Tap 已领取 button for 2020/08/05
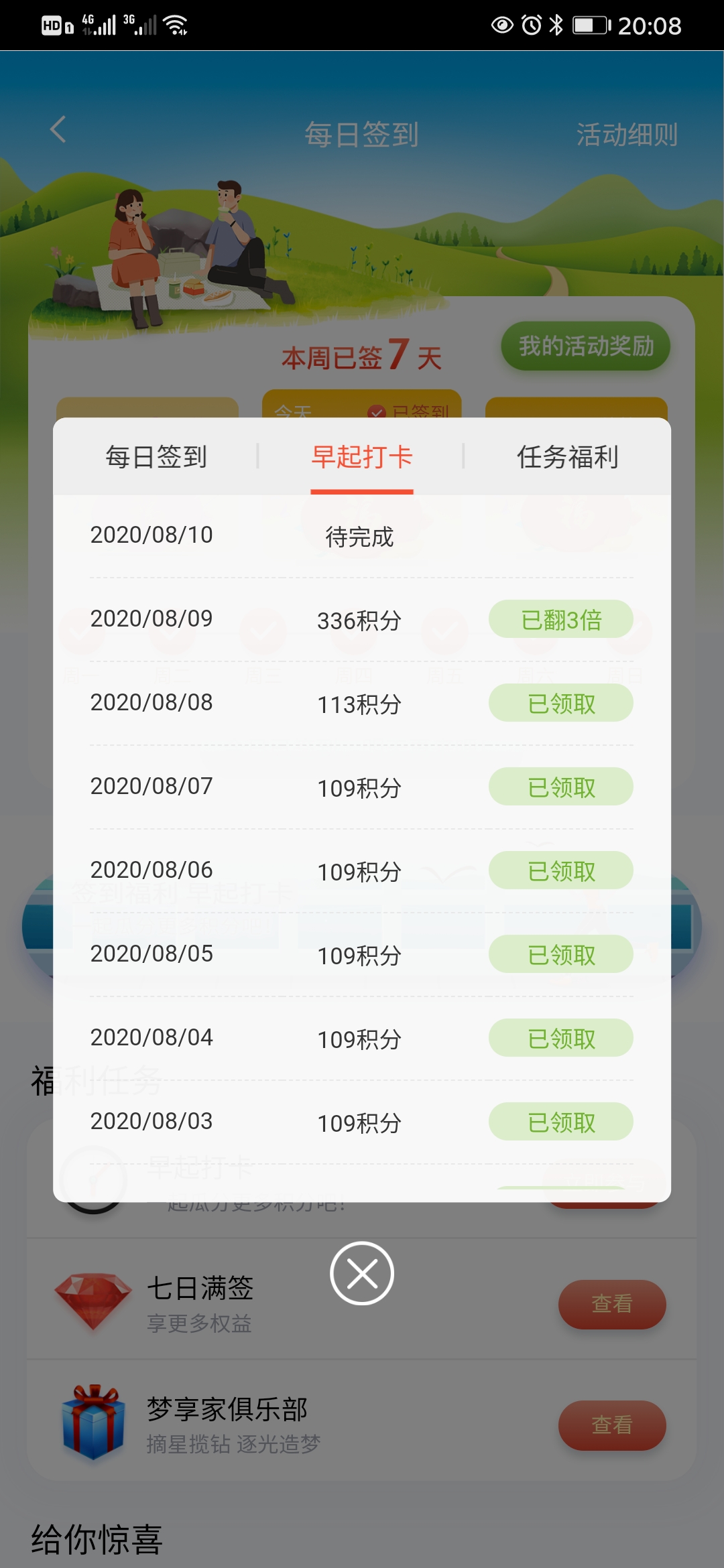This screenshot has width=724, height=1568. (x=561, y=955)
